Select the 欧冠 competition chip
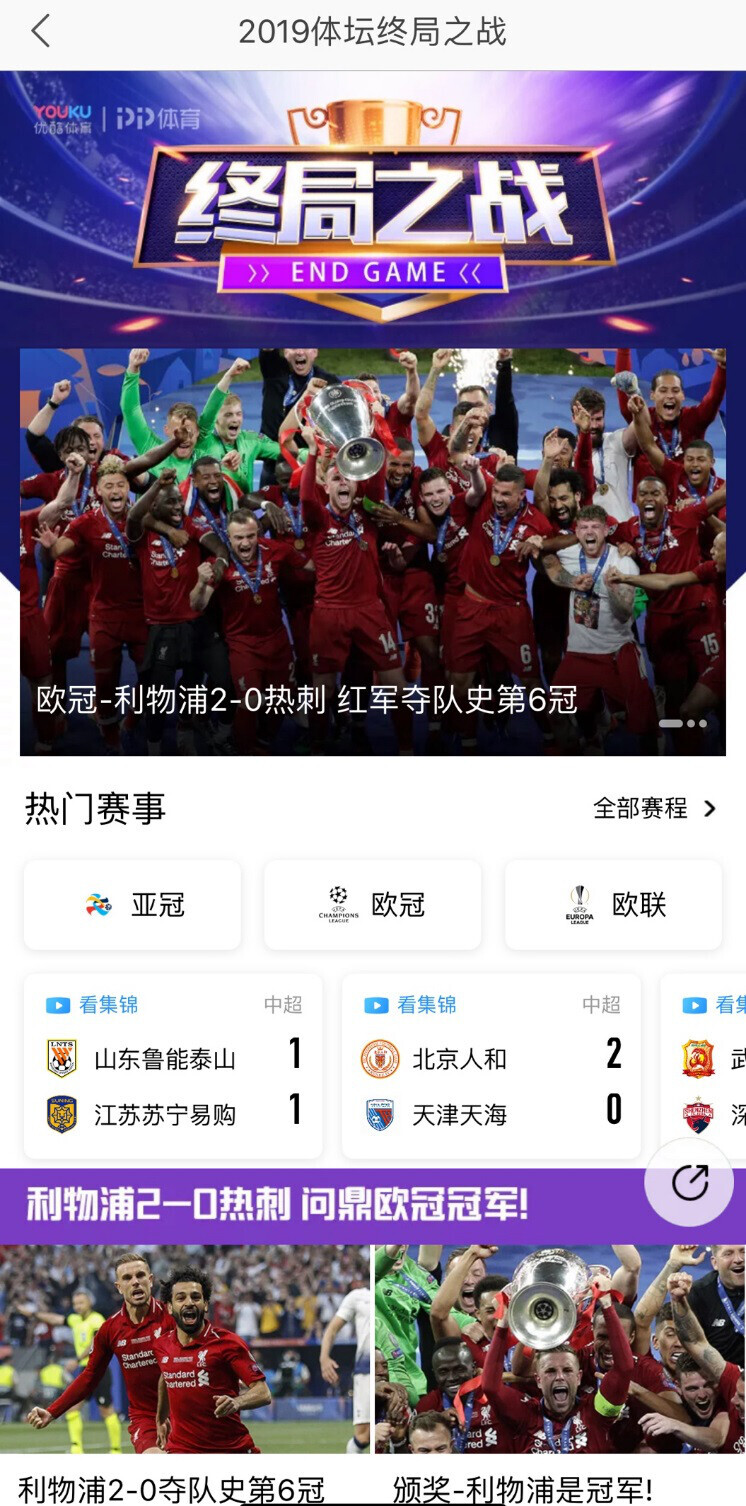The image size is (746, 1506). pyautogui.click(x=372, y=905)
